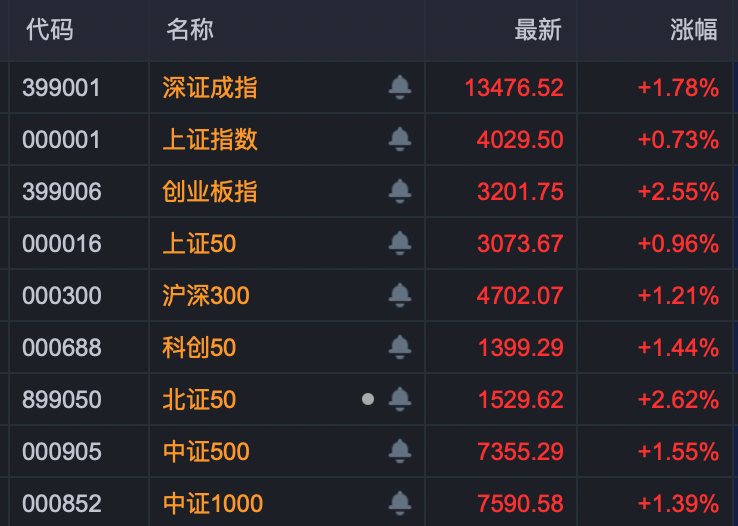The image size is (738, 526).
Task: Open the 上证50 index row
Action: [199, 244]
